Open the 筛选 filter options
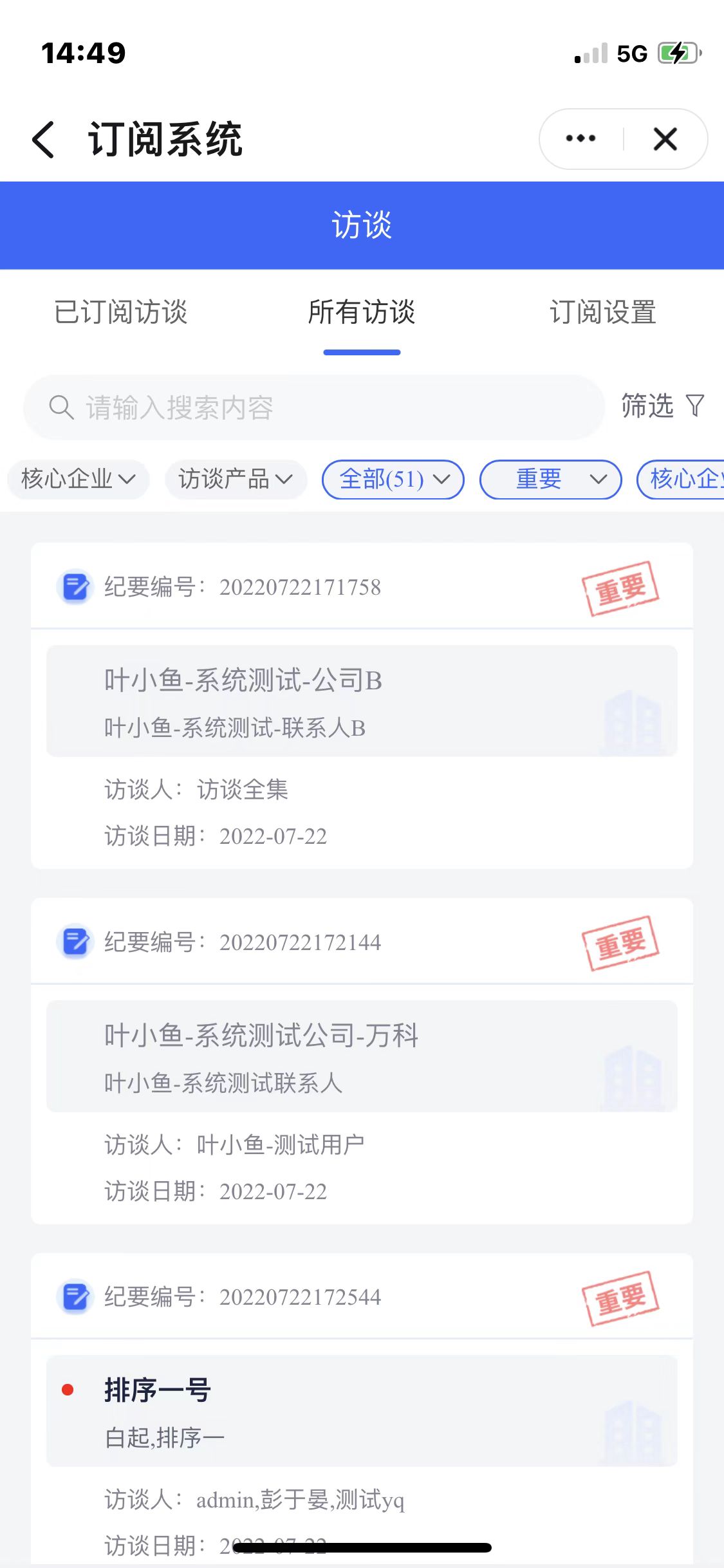 click(663, 406)
